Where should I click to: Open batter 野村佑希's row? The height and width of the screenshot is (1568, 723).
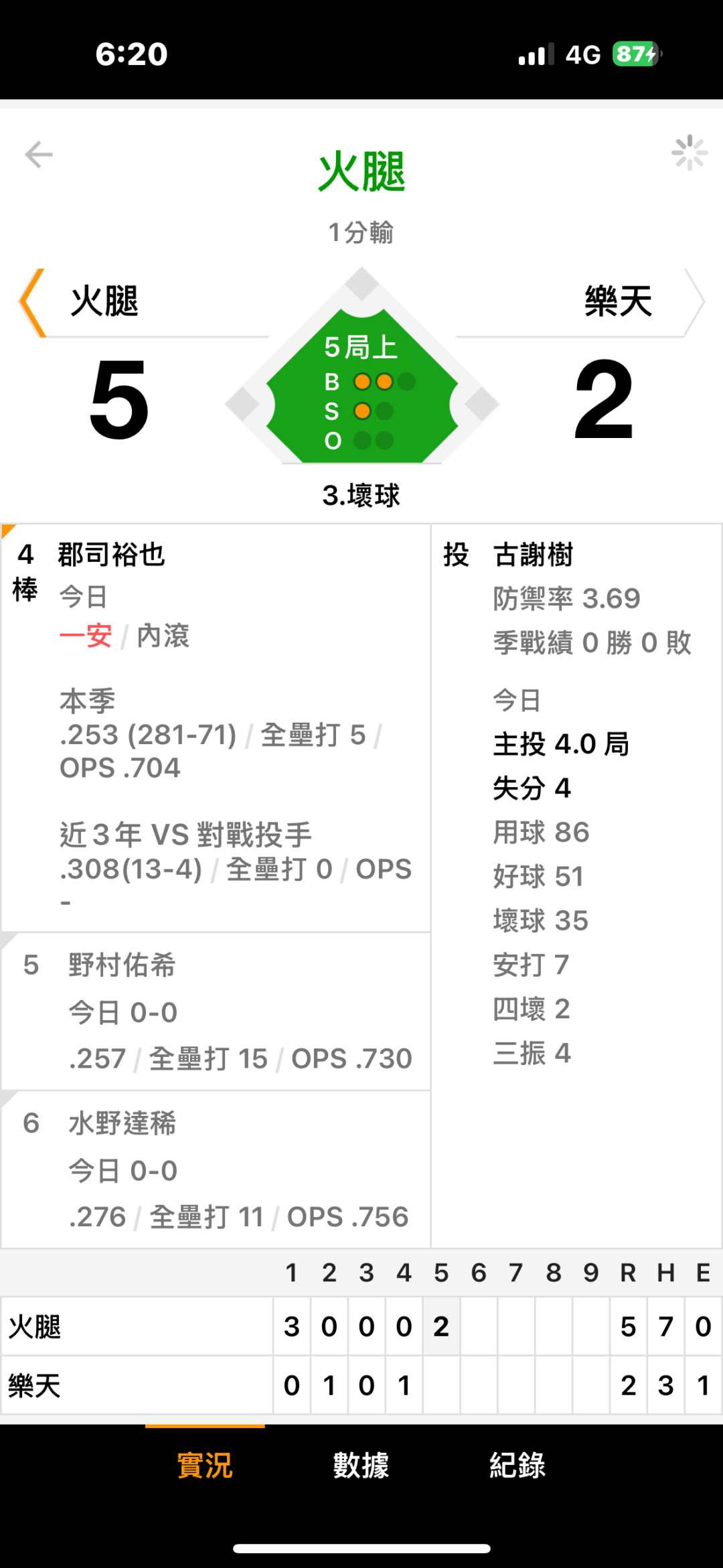[x=216, y=1011]
